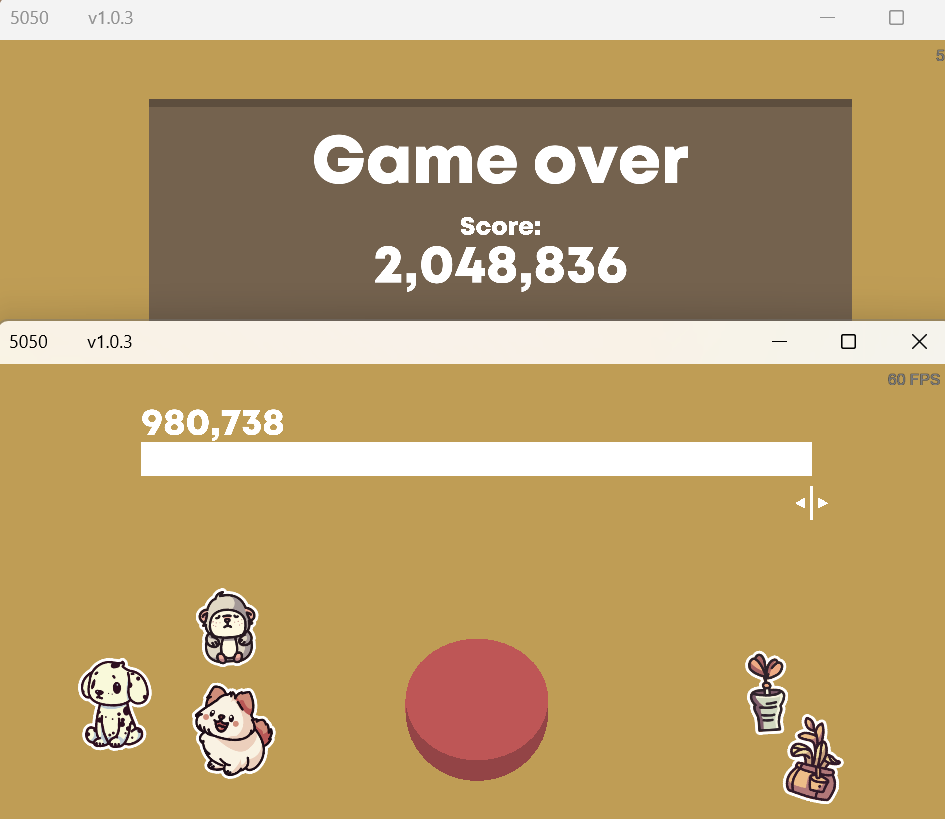The image size is (945, 819).
Task: Maximize the front 5050 game window
Action: pos(848,342)
